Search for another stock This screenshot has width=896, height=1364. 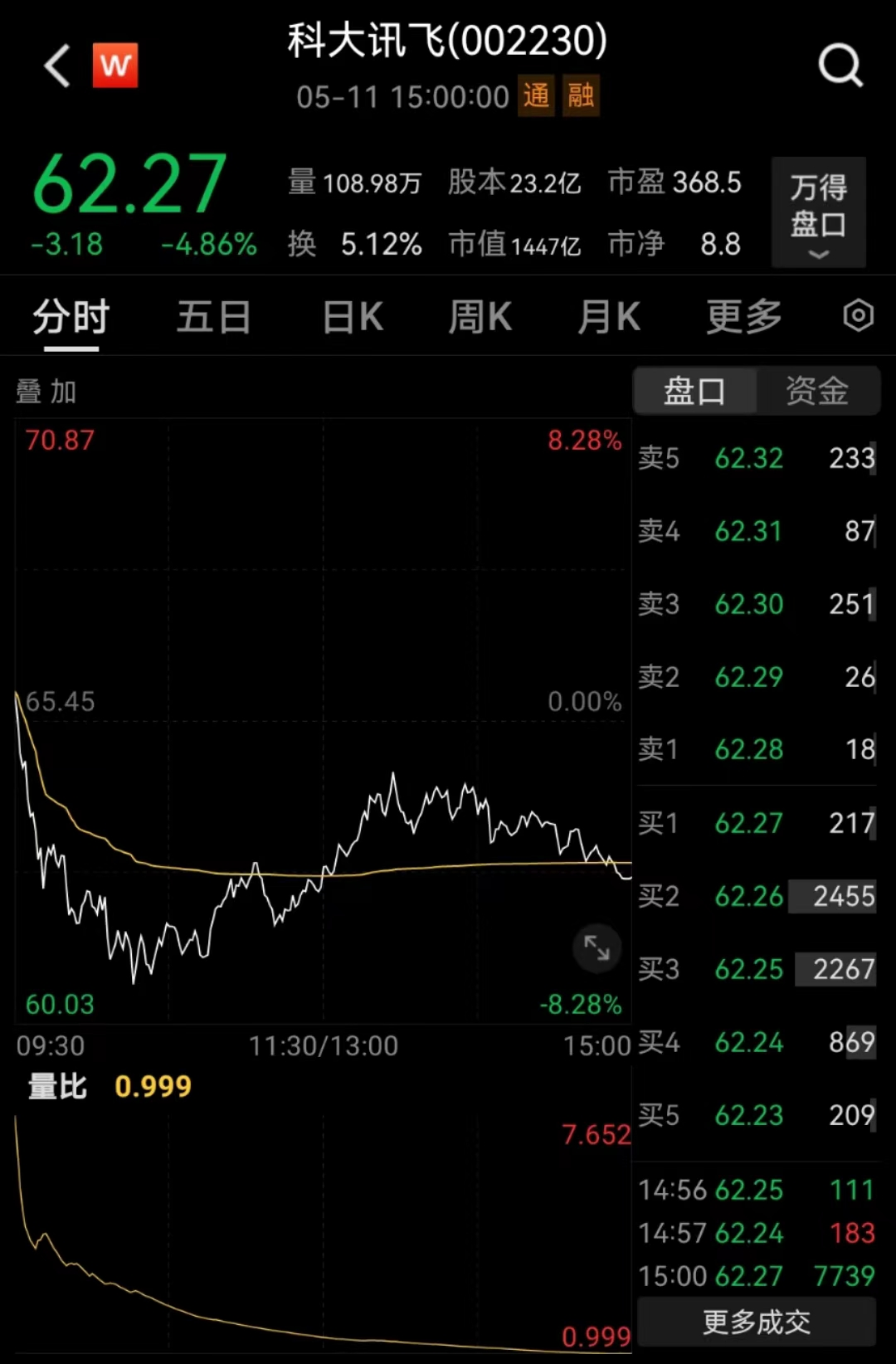tap(840, 66)
